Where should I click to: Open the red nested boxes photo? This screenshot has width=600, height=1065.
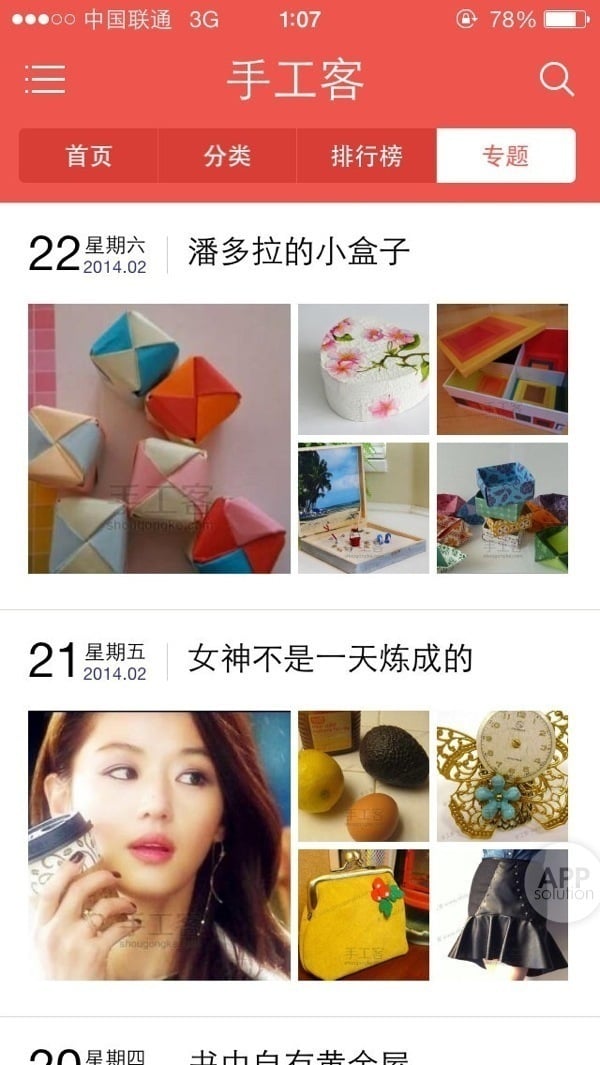click(x=502, y=369)
